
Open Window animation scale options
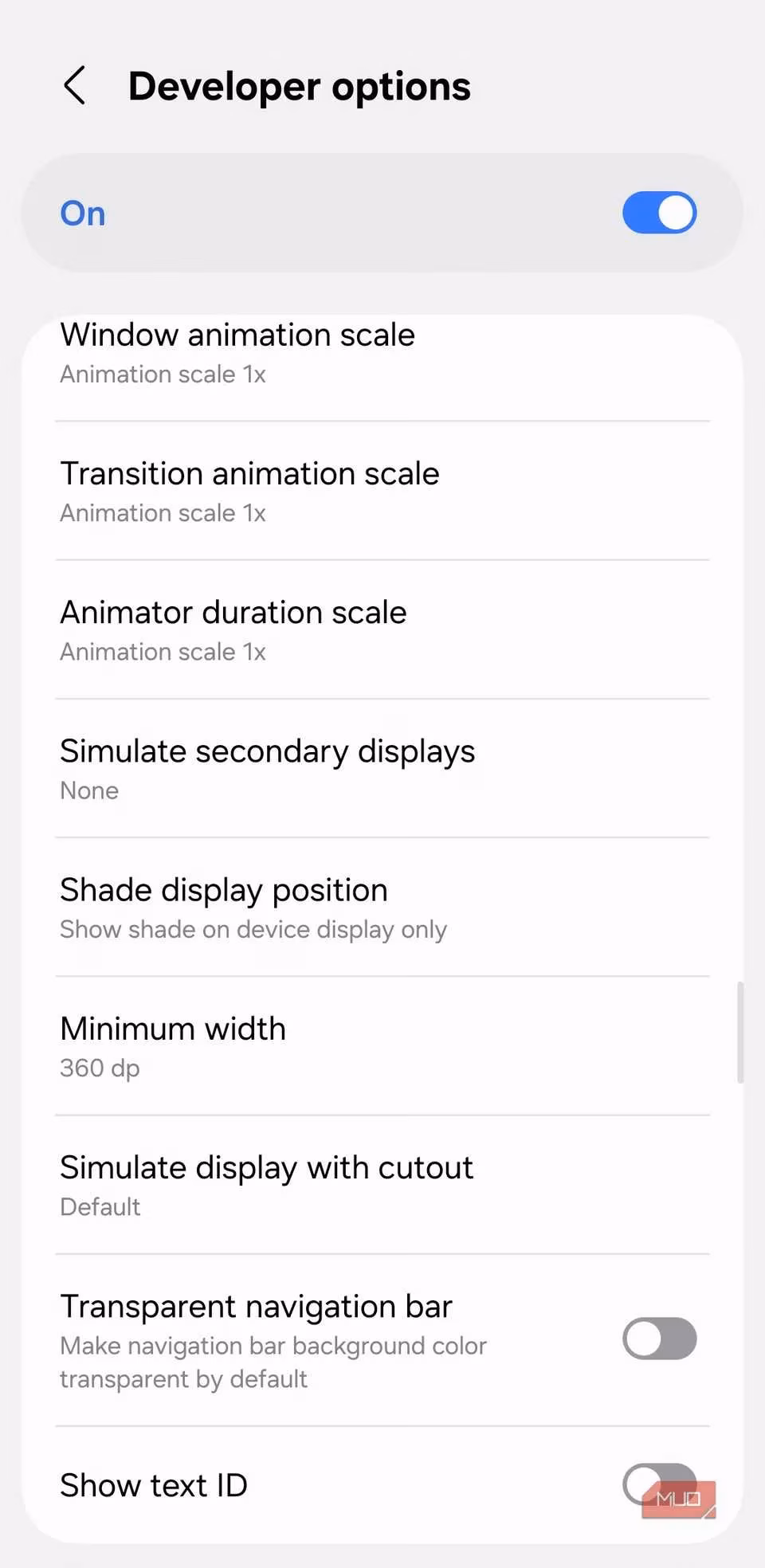click(237, 335)
